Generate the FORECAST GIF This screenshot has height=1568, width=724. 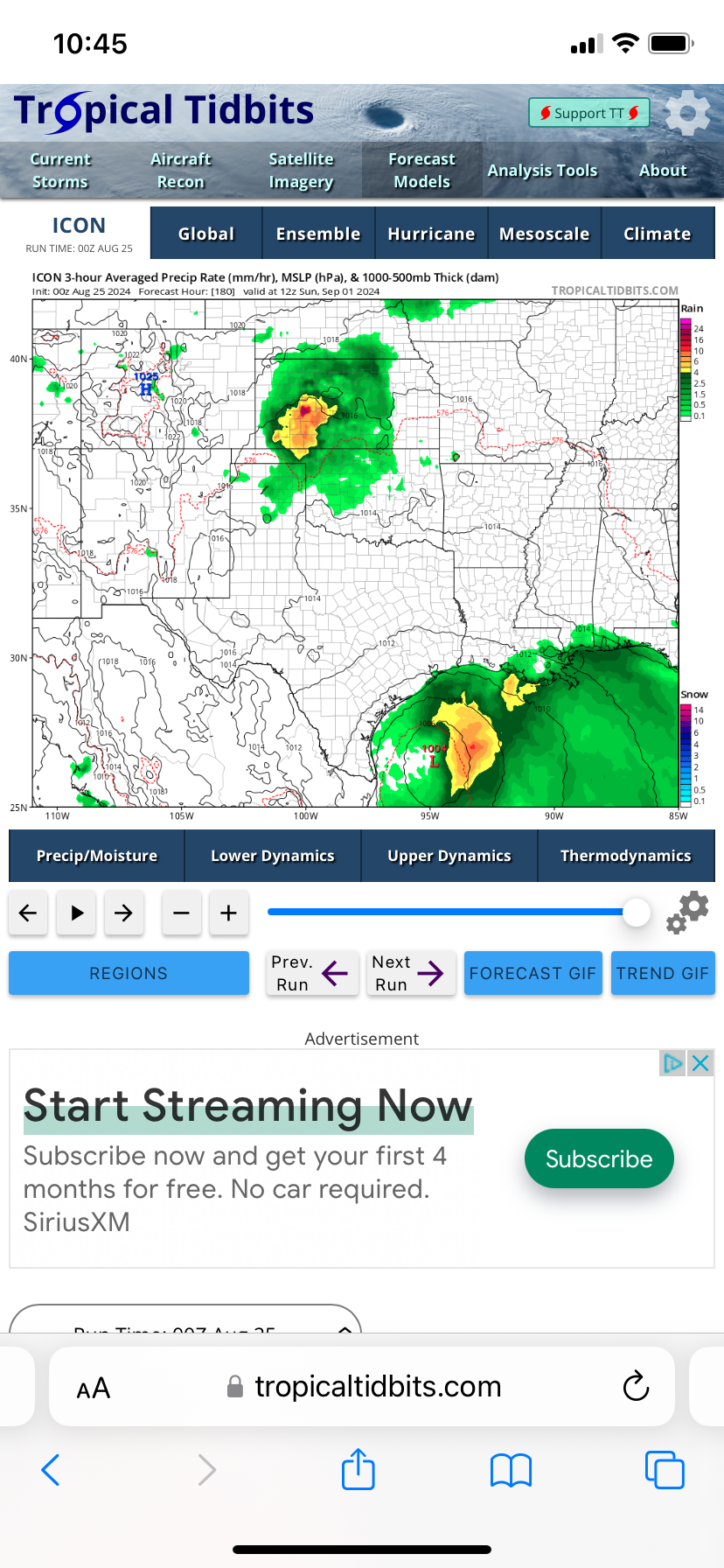pyautogui.click(x=533, y=973)
